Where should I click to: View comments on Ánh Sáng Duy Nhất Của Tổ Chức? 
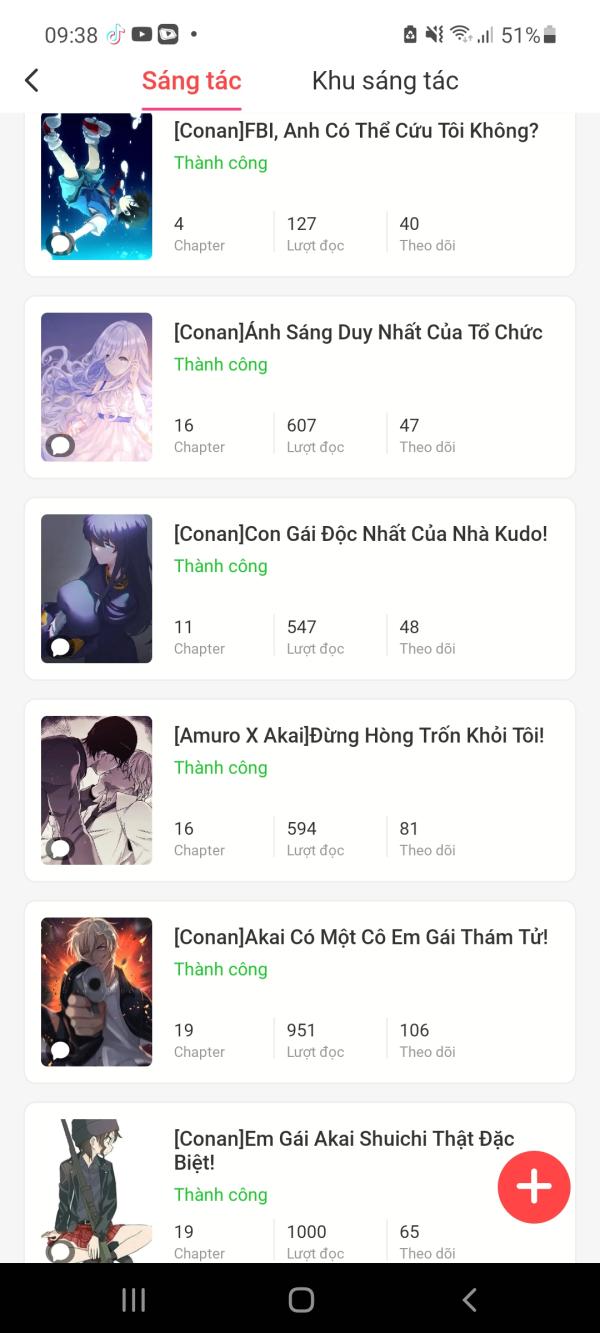pyautogui.click(x=61, y=445)
